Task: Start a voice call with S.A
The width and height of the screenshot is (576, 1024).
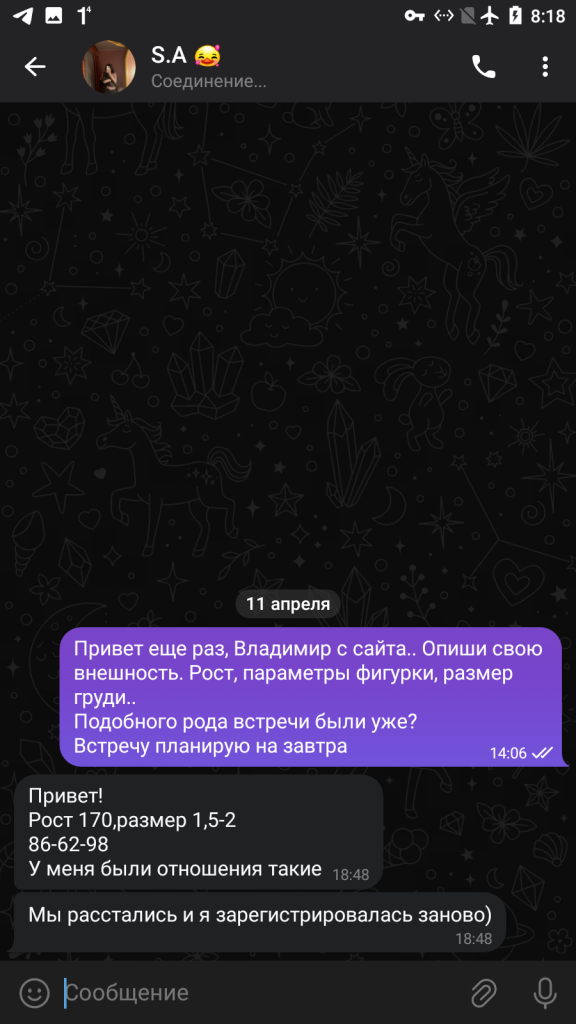Action: 483,67
